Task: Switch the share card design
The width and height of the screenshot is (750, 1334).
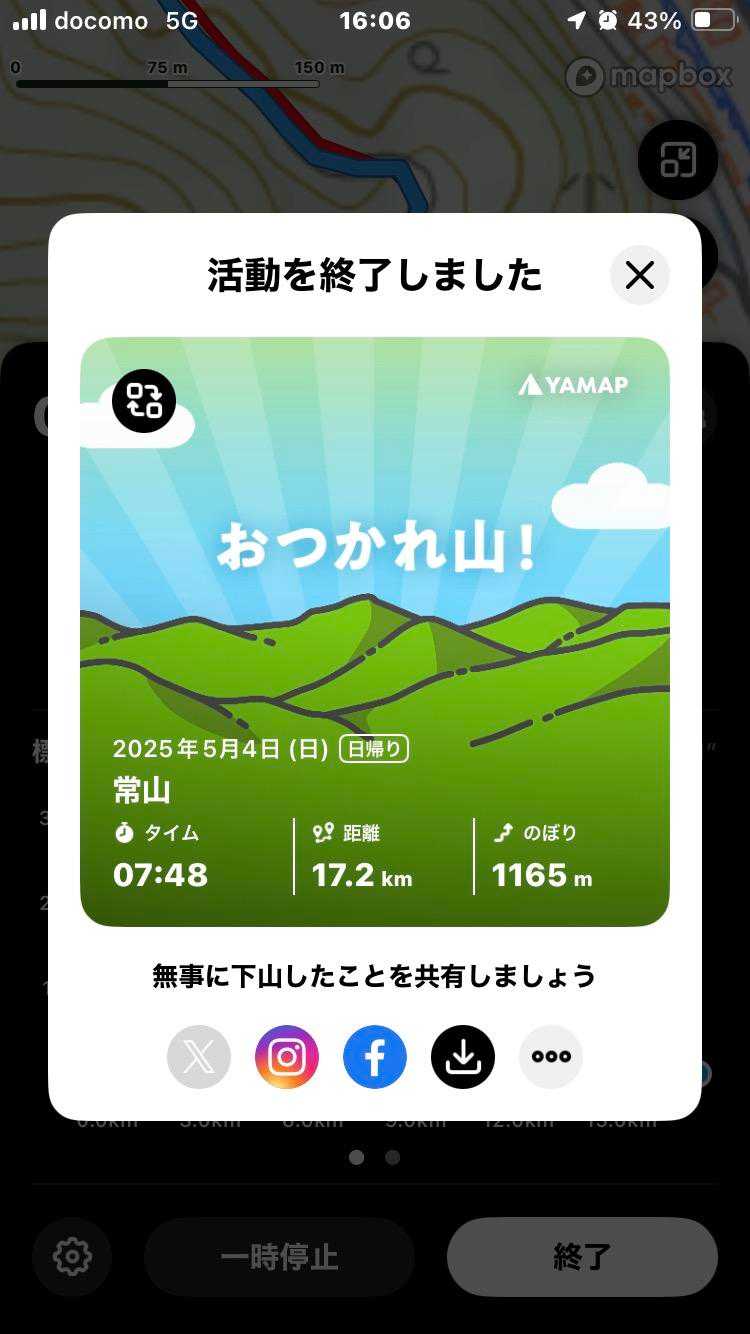Action: pyautogui.click(x=144, y=401)
